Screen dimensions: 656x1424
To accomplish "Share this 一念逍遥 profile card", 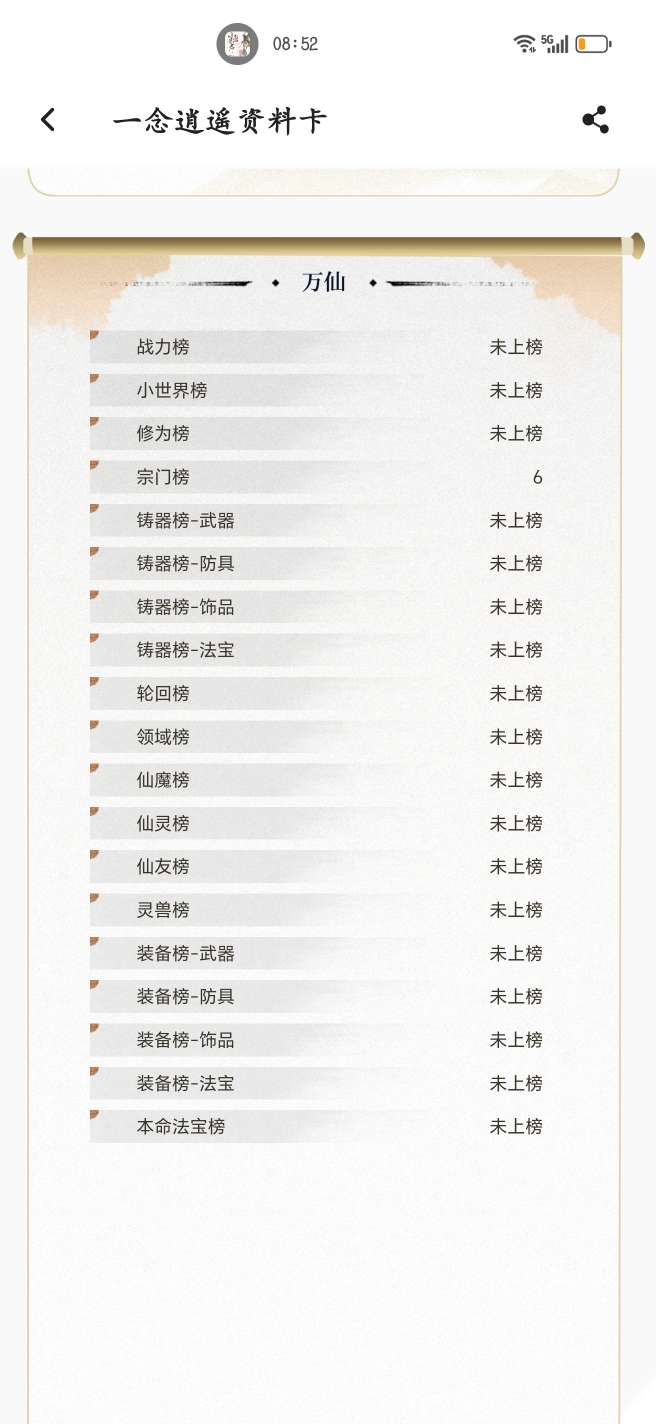I will (595, 120).
